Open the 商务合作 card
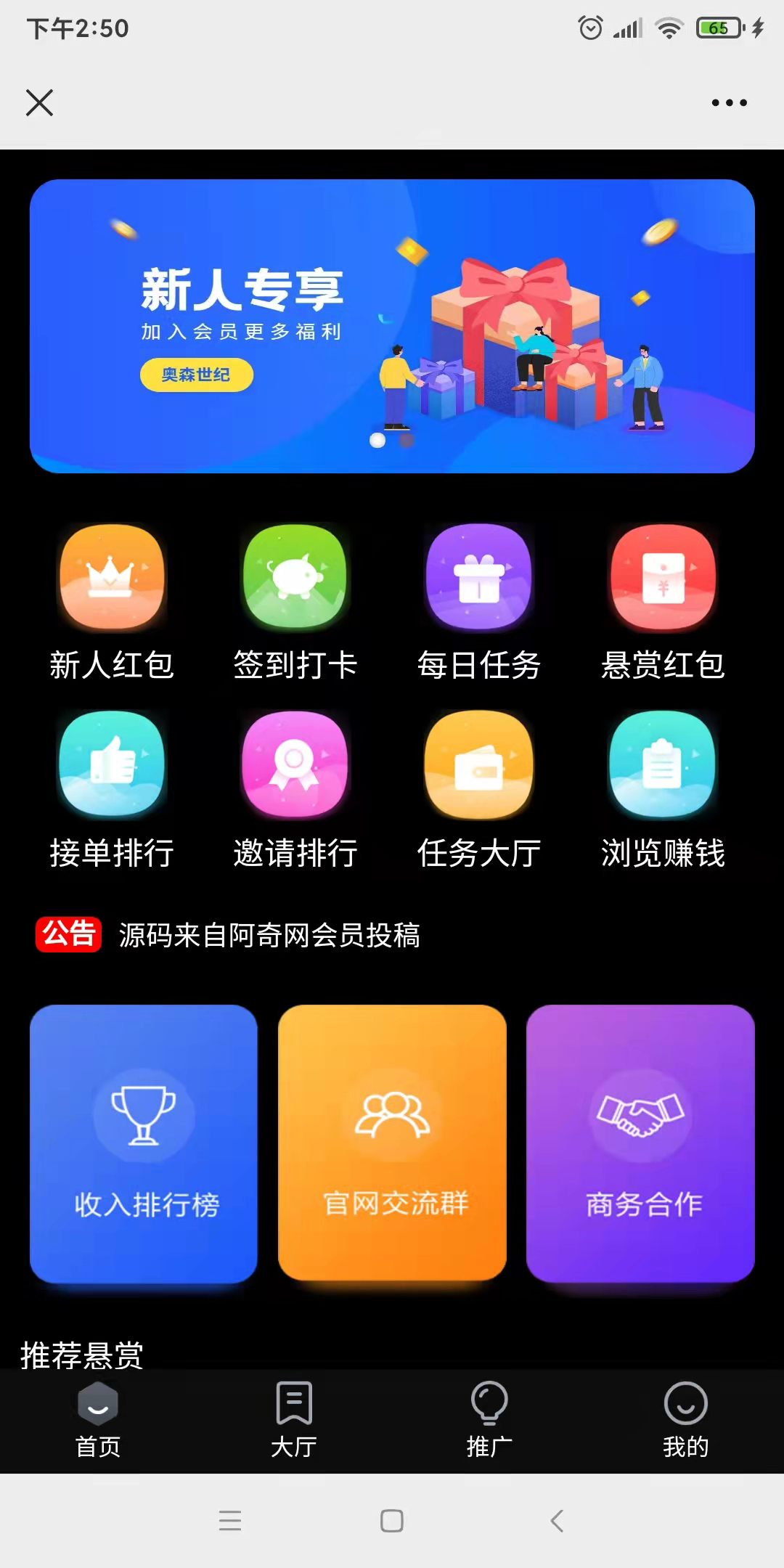Screen dimensions: 784x1568 pos(640,1143)
